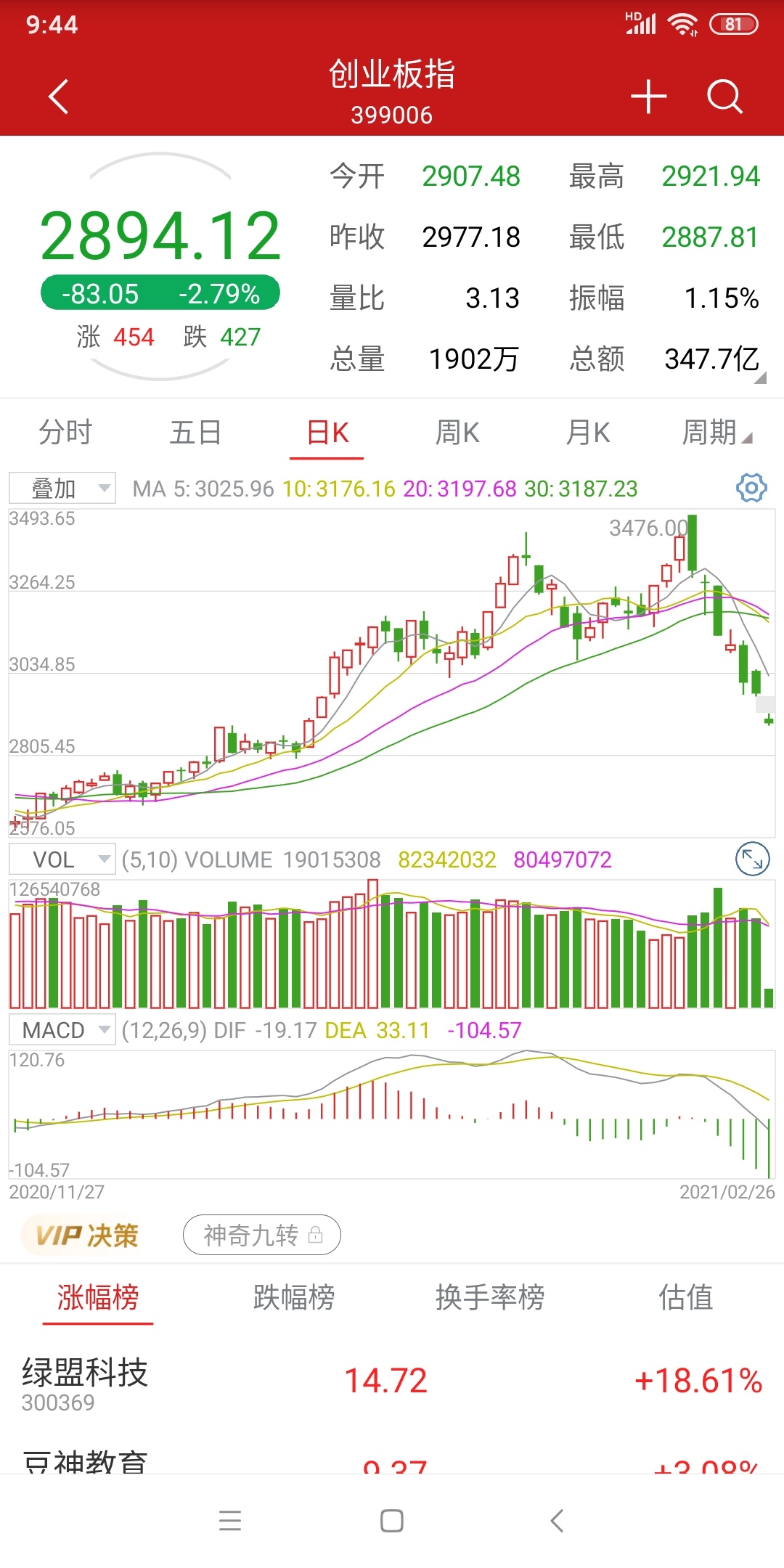
Task: Switch to the 分时 chart tab
Action: pyautogui.click(x=65, y=433)
